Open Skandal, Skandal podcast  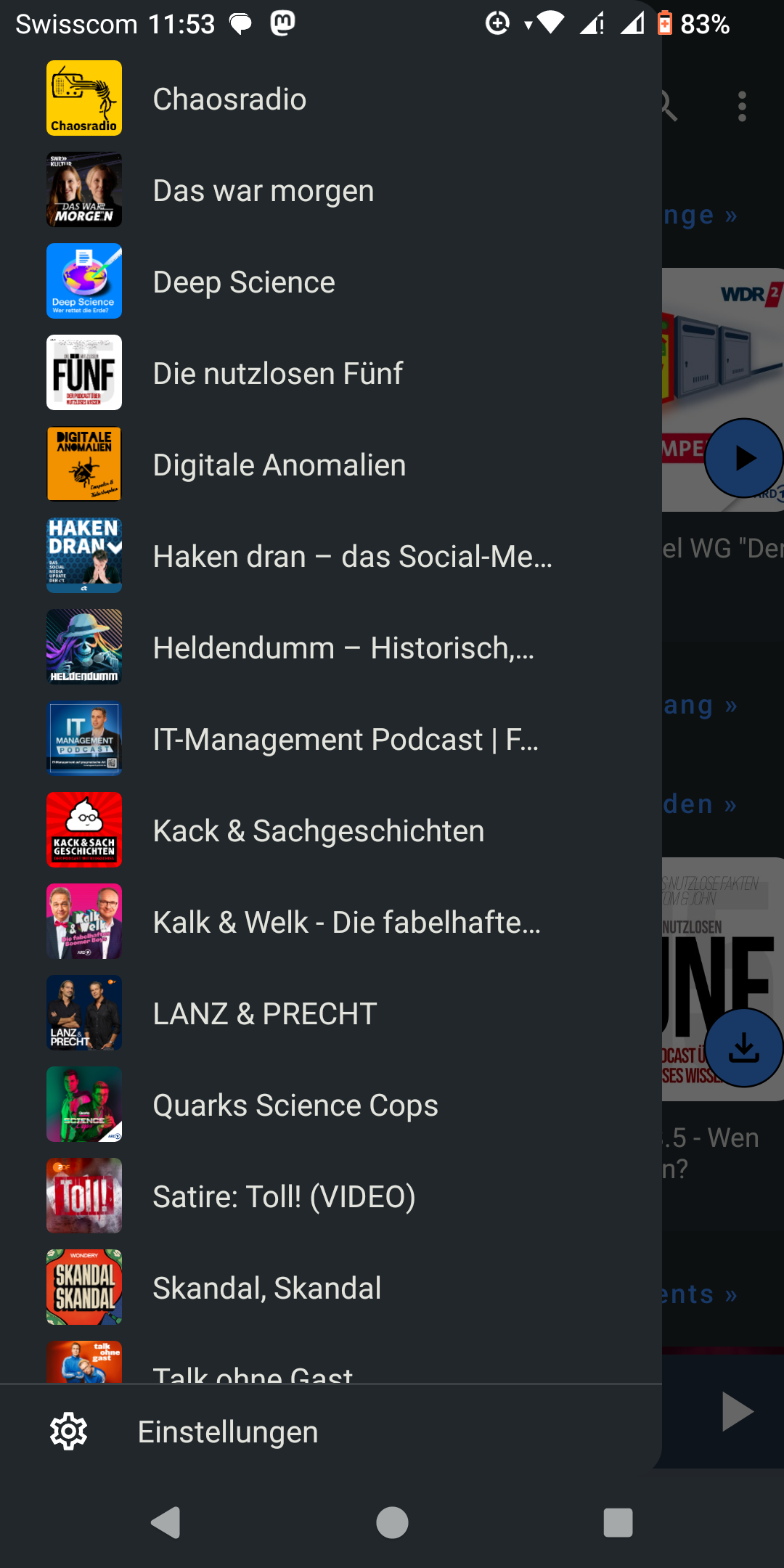266,1288
